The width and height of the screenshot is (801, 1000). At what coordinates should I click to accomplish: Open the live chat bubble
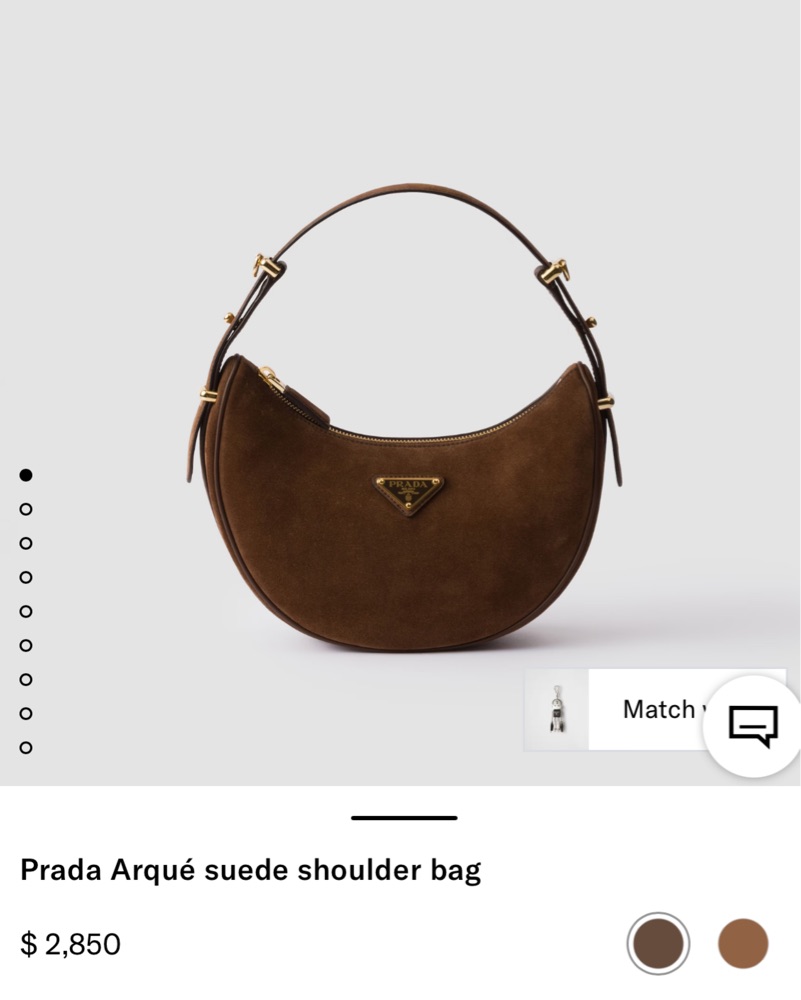[x=753, y=726]
